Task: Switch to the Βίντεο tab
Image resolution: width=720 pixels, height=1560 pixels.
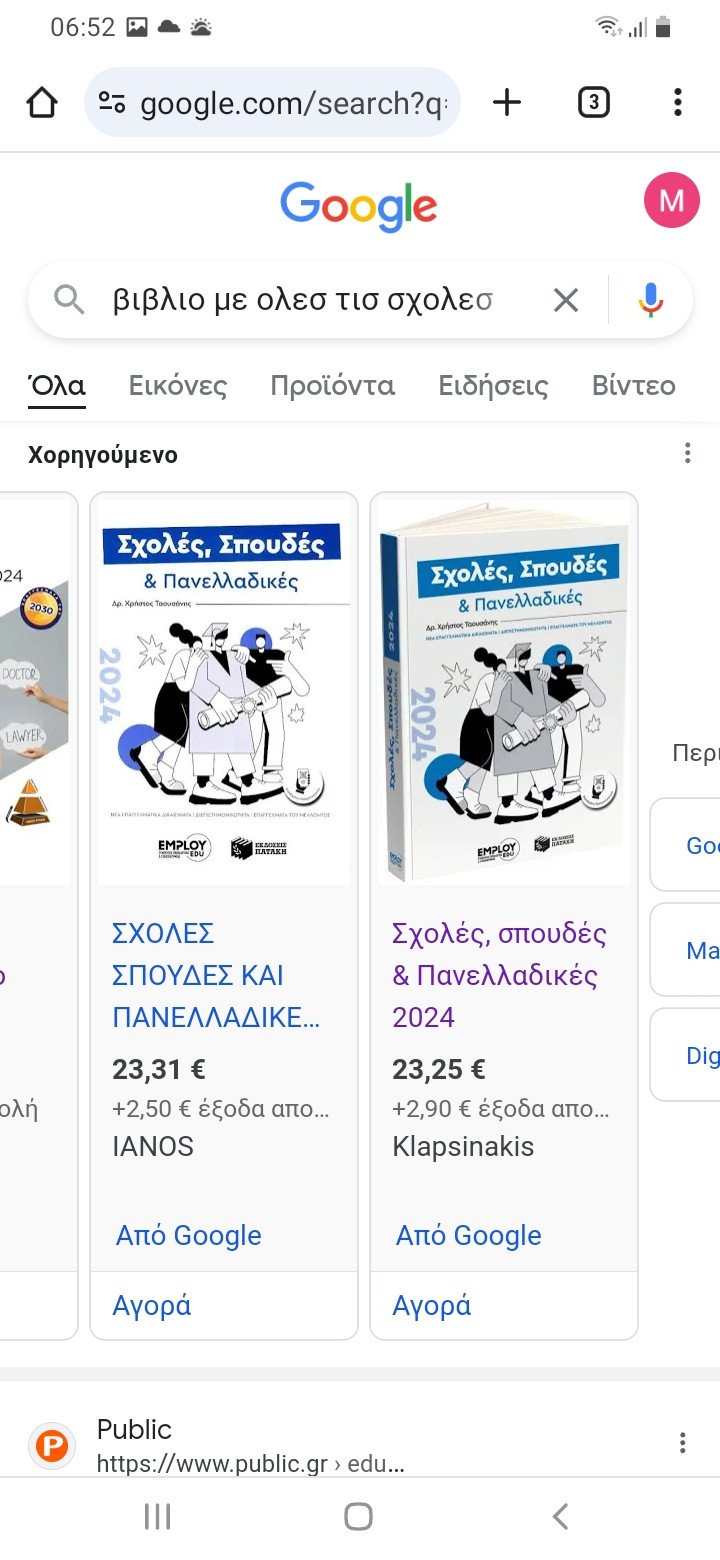Action: 634,386
